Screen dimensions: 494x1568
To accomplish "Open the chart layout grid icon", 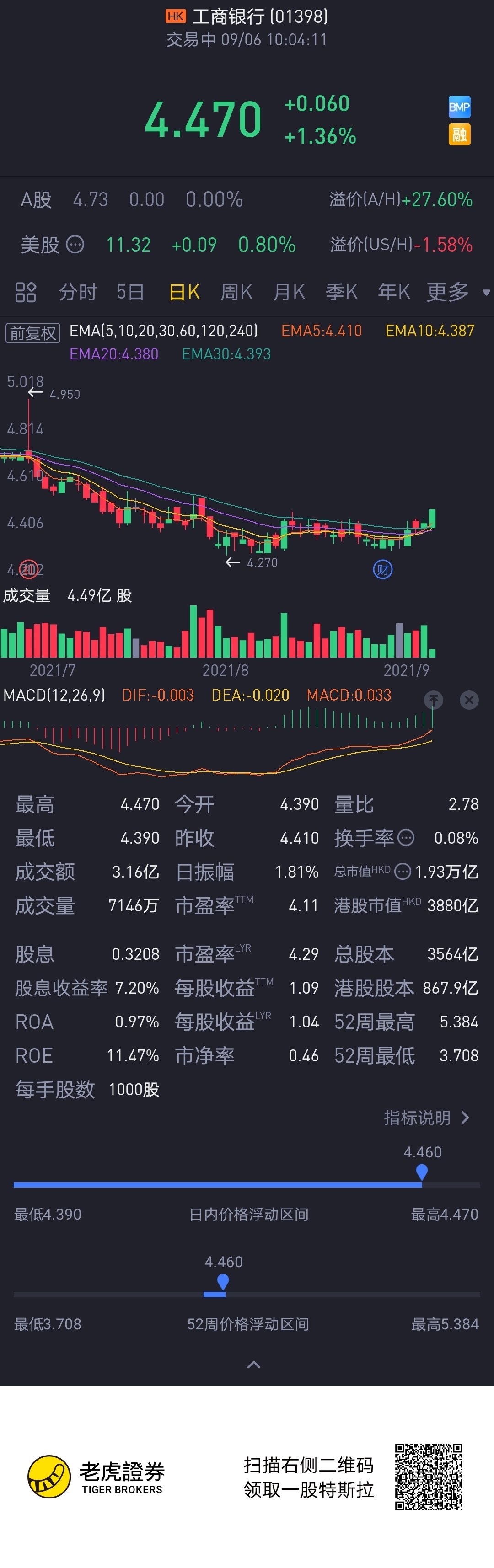I will coord(26,292).
